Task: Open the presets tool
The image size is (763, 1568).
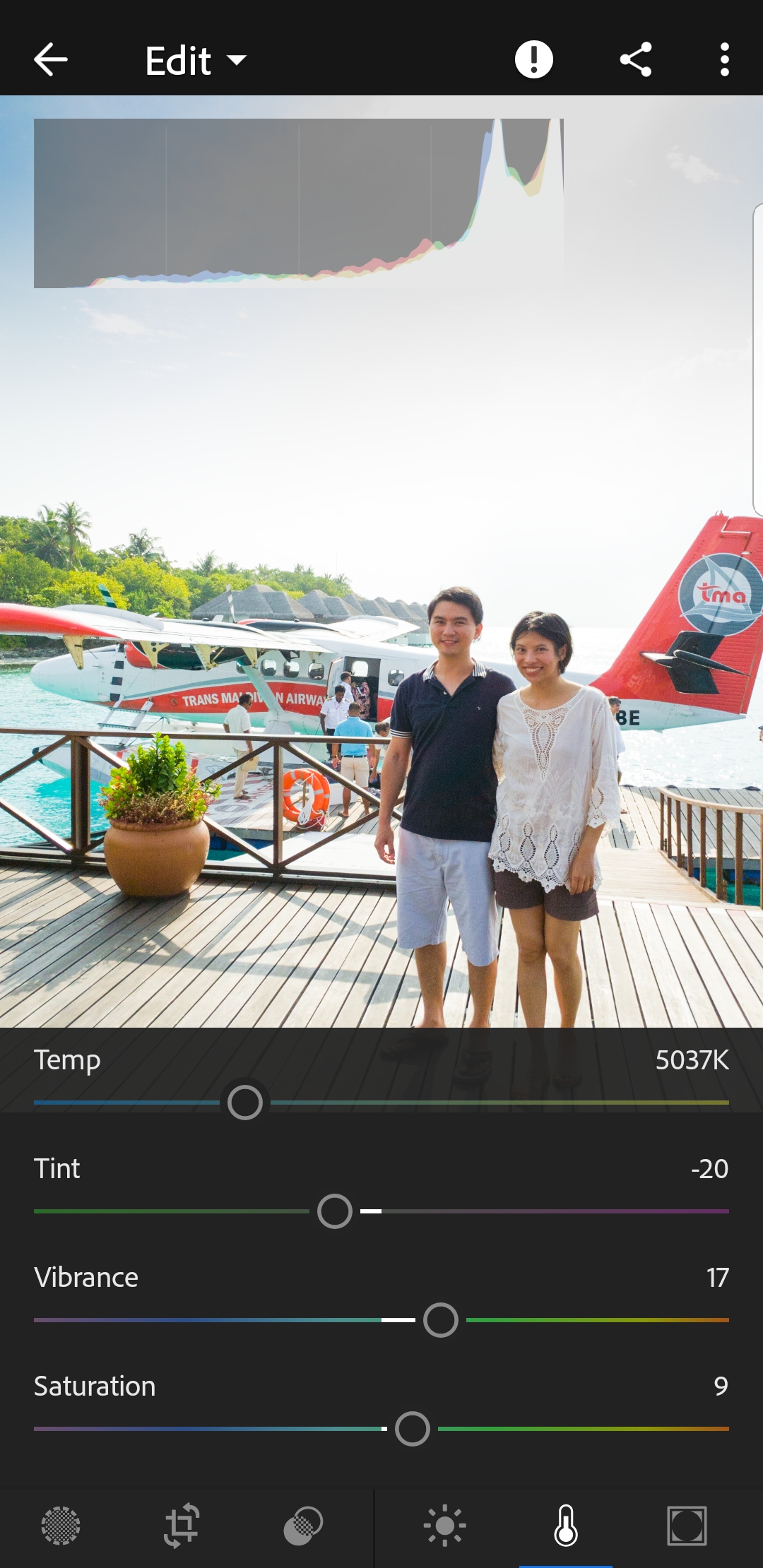Action: [x=303, y=1526]
